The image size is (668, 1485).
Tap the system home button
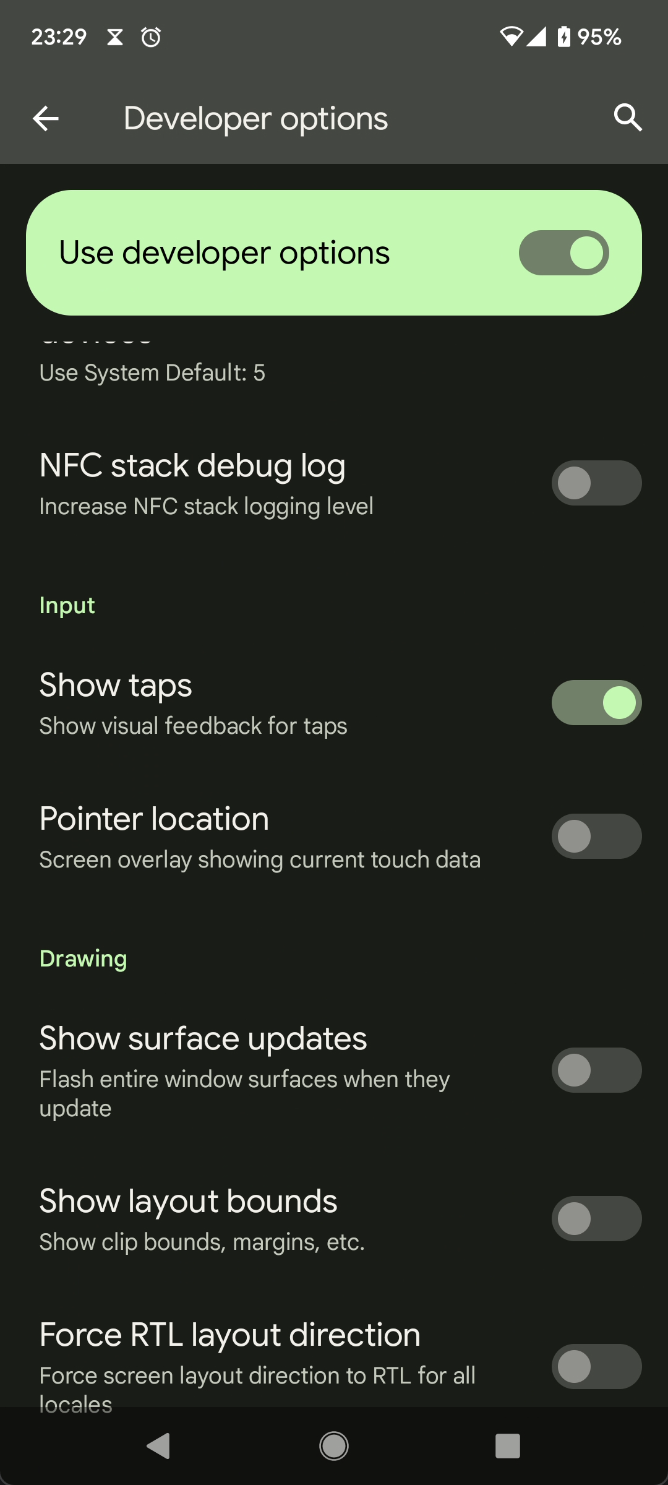[x=334, y=1446]
